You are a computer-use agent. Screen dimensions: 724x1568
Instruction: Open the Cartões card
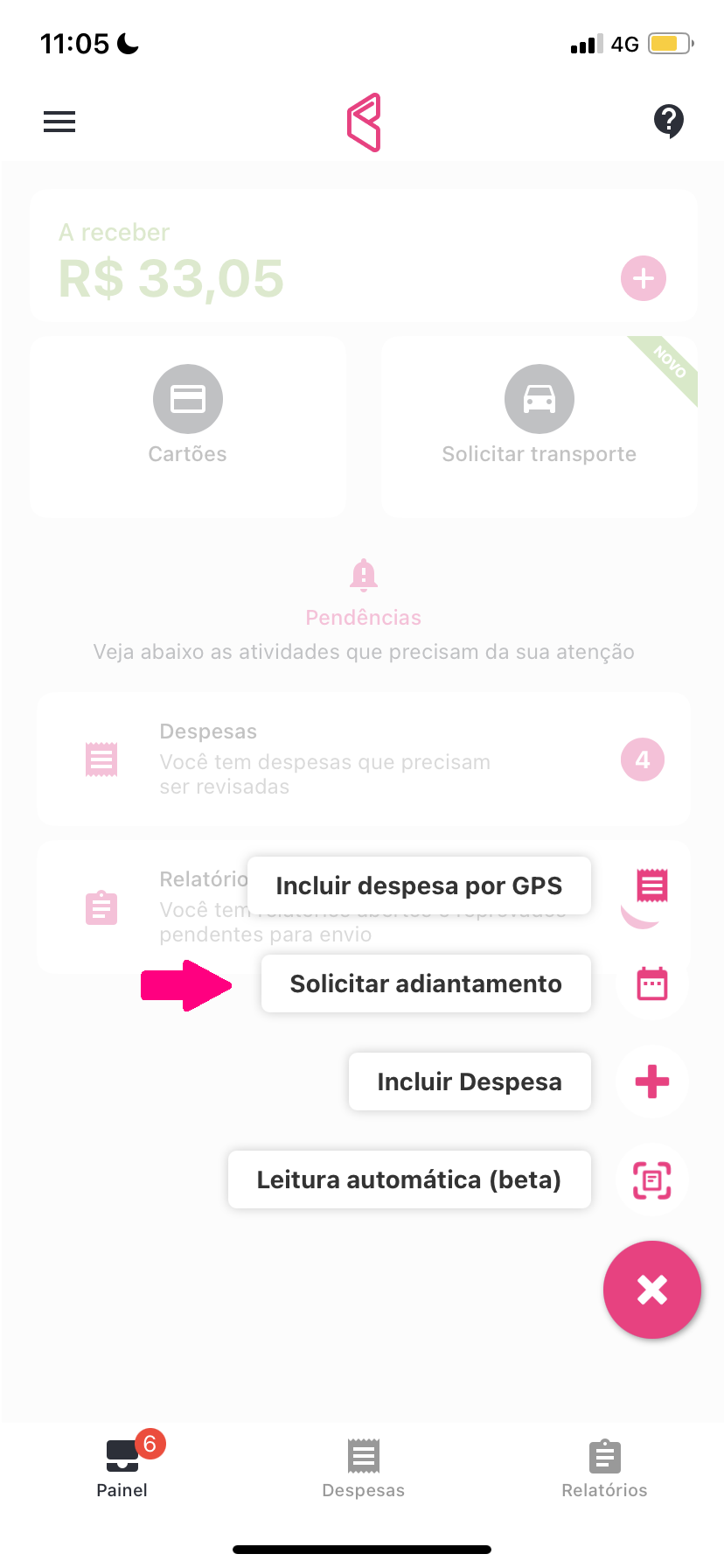tap(188, 426)
